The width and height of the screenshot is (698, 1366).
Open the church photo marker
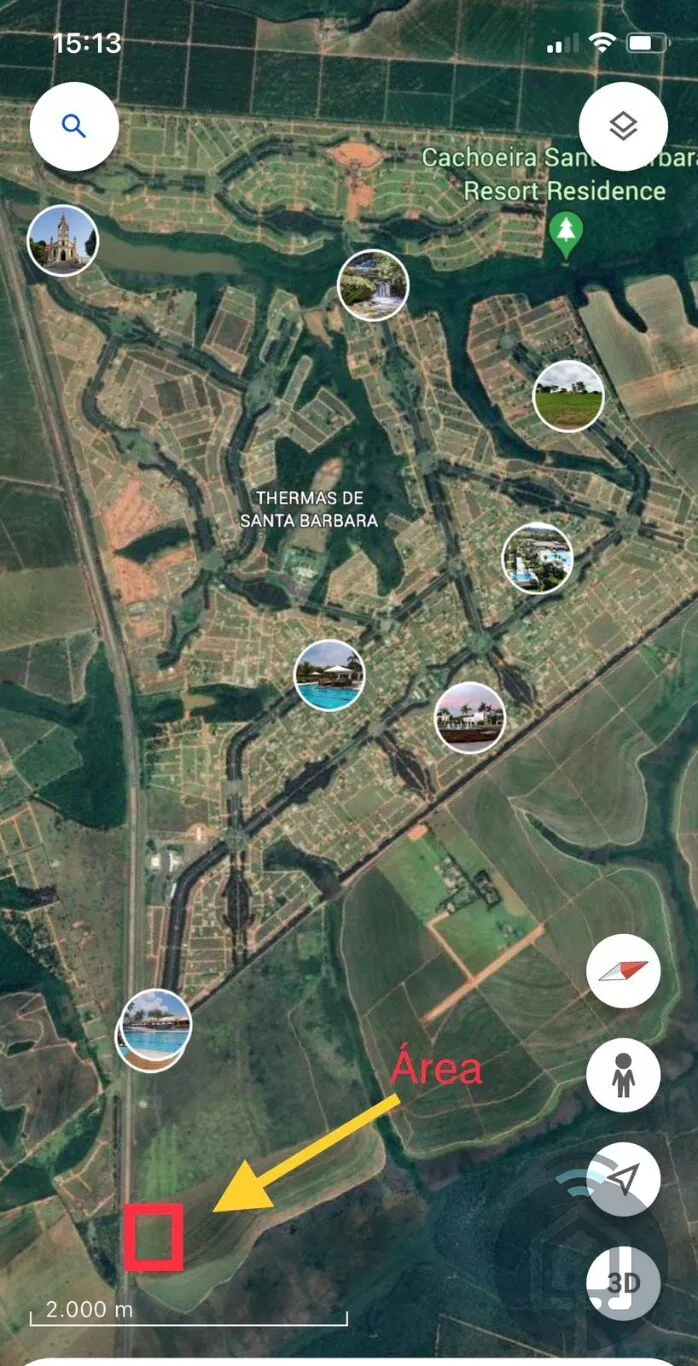click(62, 241)
